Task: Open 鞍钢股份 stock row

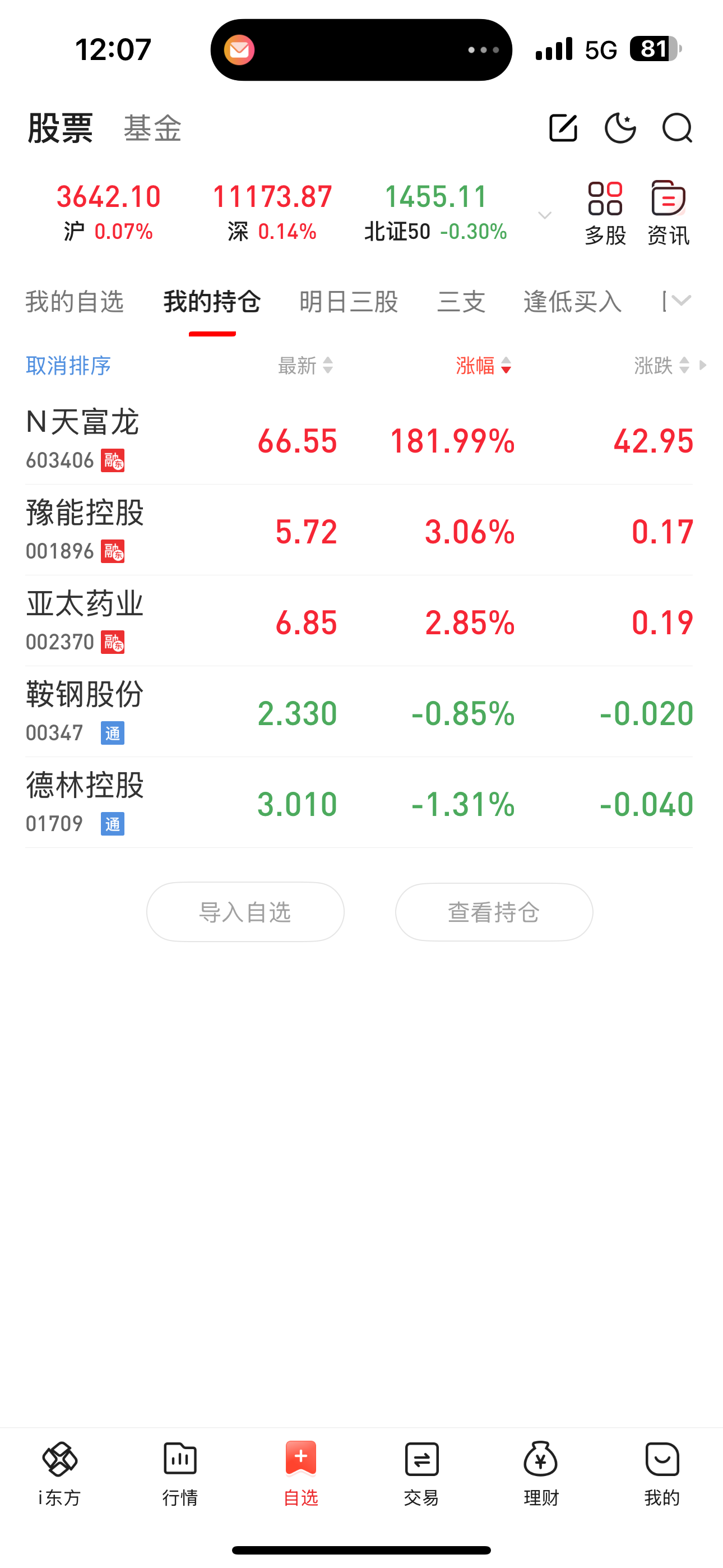Action: [359, 712]
